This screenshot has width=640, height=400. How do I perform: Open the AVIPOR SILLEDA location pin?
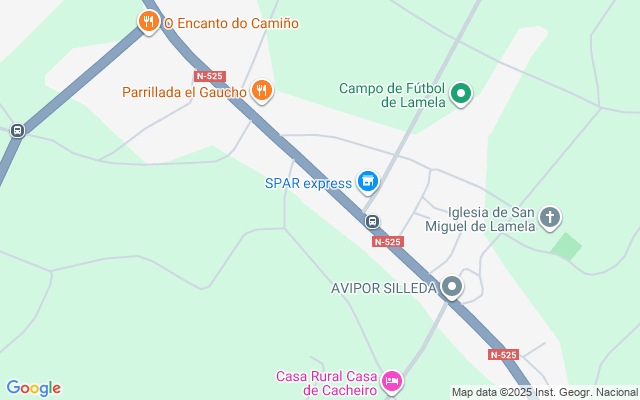(452, 288)
